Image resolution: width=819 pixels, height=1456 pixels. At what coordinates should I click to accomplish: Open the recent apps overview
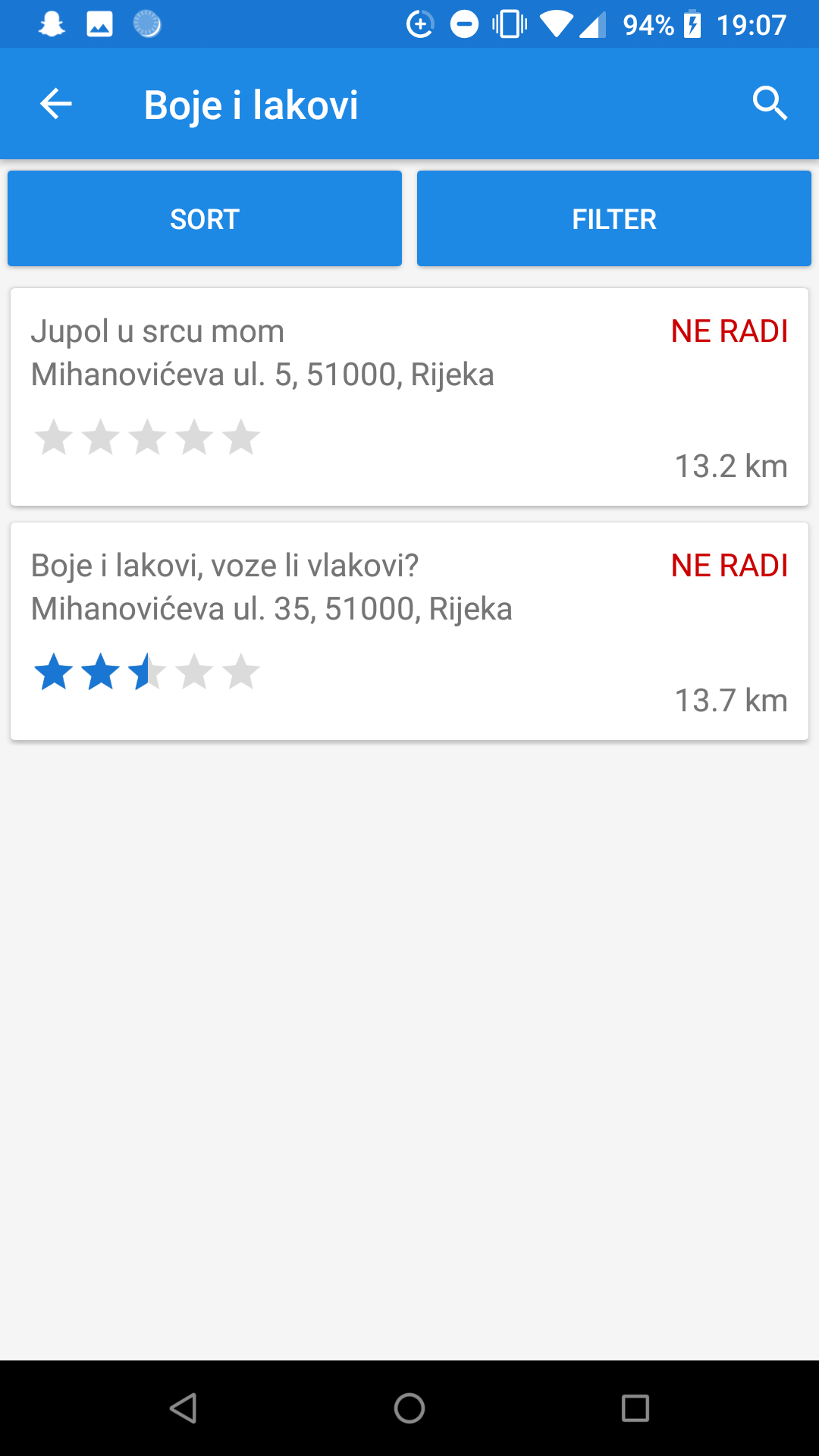coord(635,1408)
